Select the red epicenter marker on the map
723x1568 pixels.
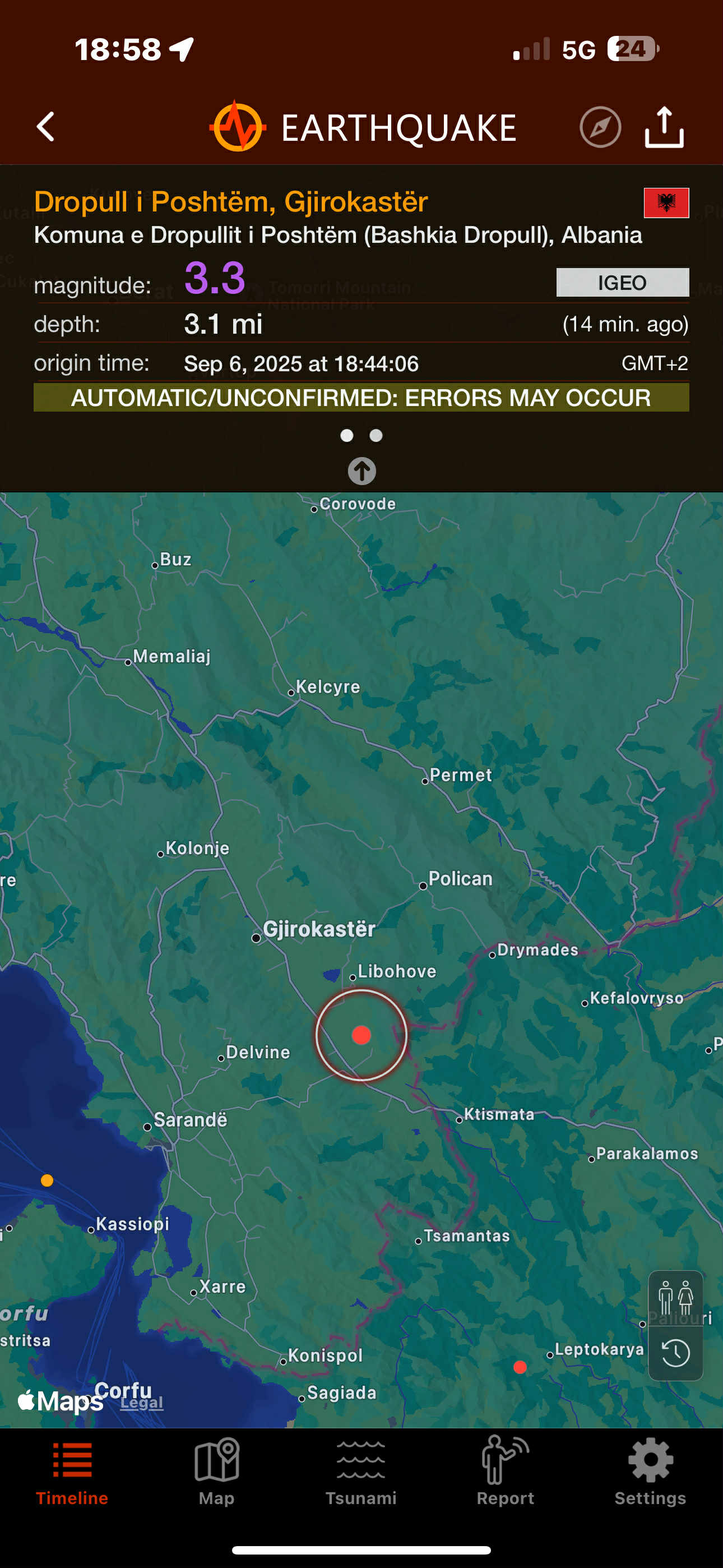click(361, 1035)
